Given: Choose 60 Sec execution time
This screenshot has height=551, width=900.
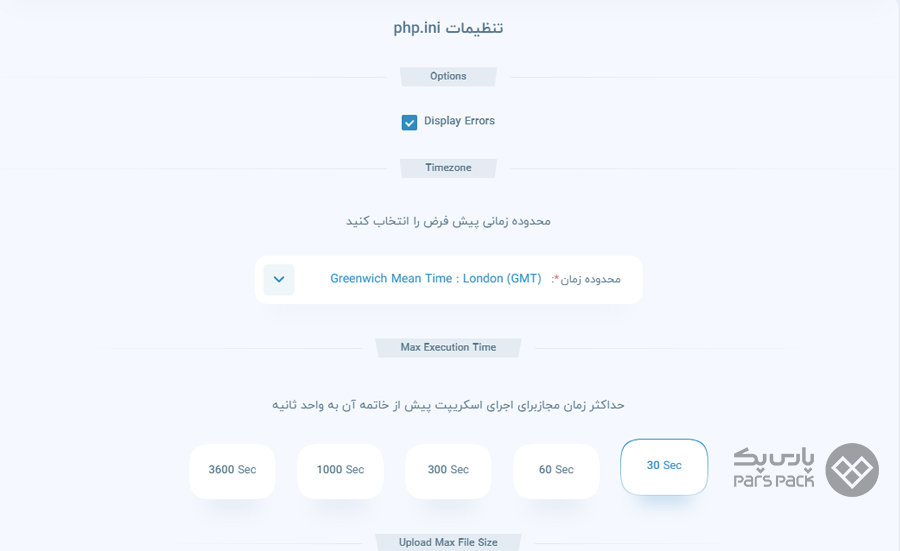Looking at the screenshot, I should (556, 471).
